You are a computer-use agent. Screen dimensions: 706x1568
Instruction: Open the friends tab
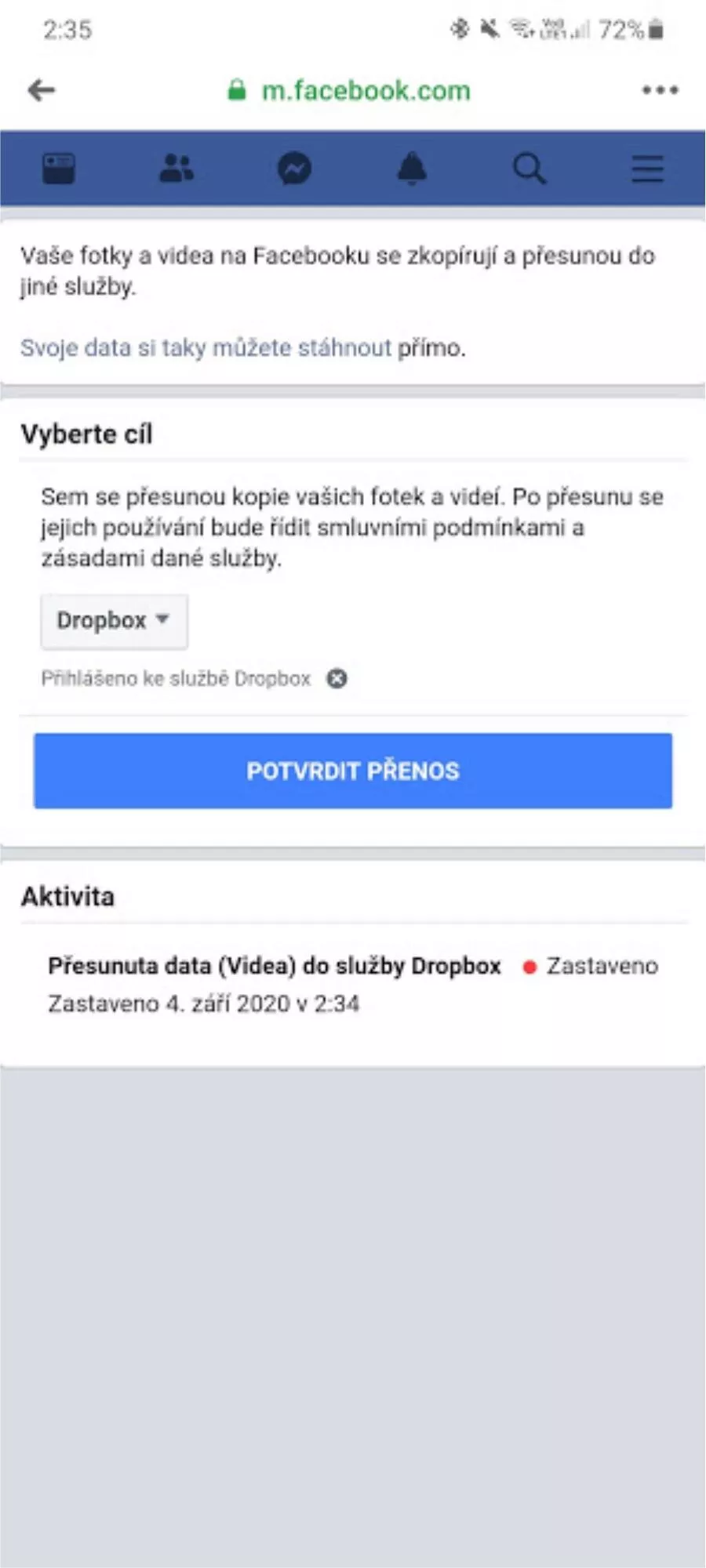[x=176, y=168]
